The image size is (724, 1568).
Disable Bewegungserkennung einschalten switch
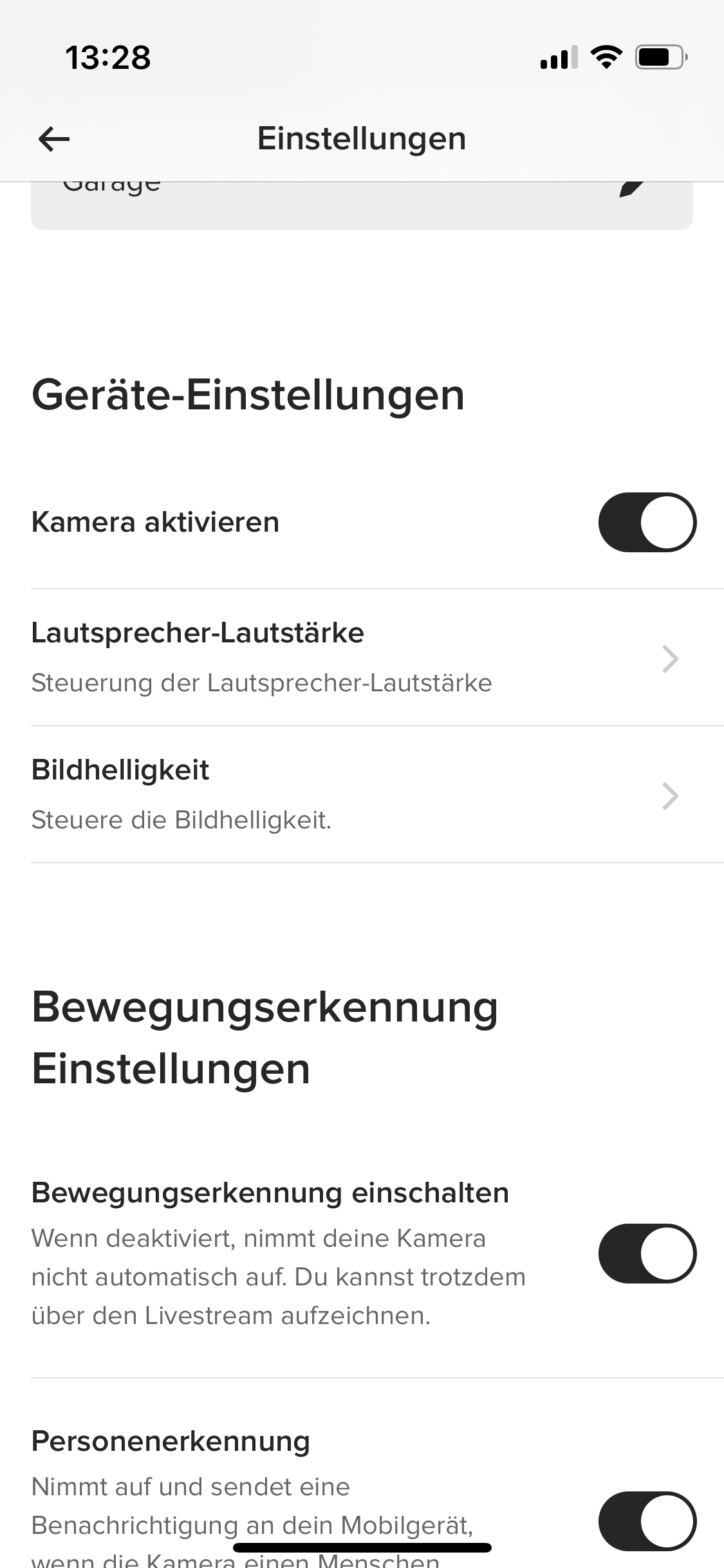[x=647, y=1253]
